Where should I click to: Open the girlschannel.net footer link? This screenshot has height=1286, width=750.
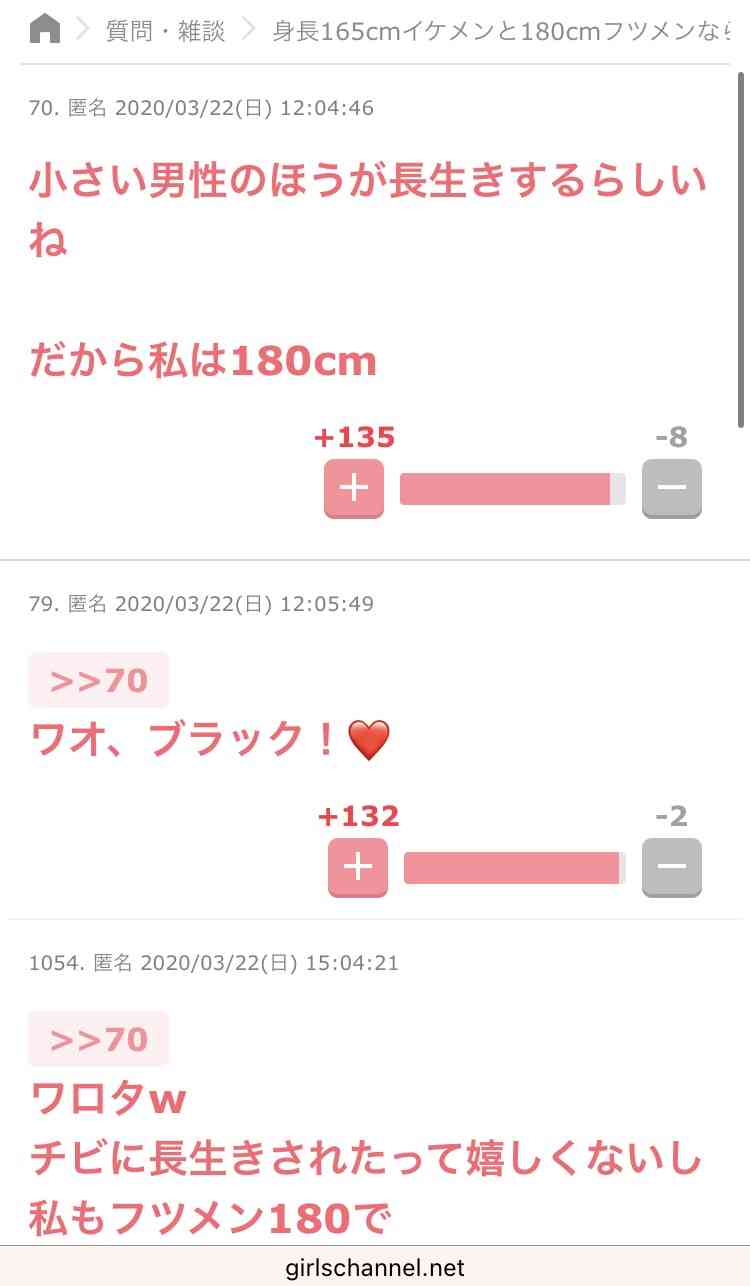(375, 1270)
